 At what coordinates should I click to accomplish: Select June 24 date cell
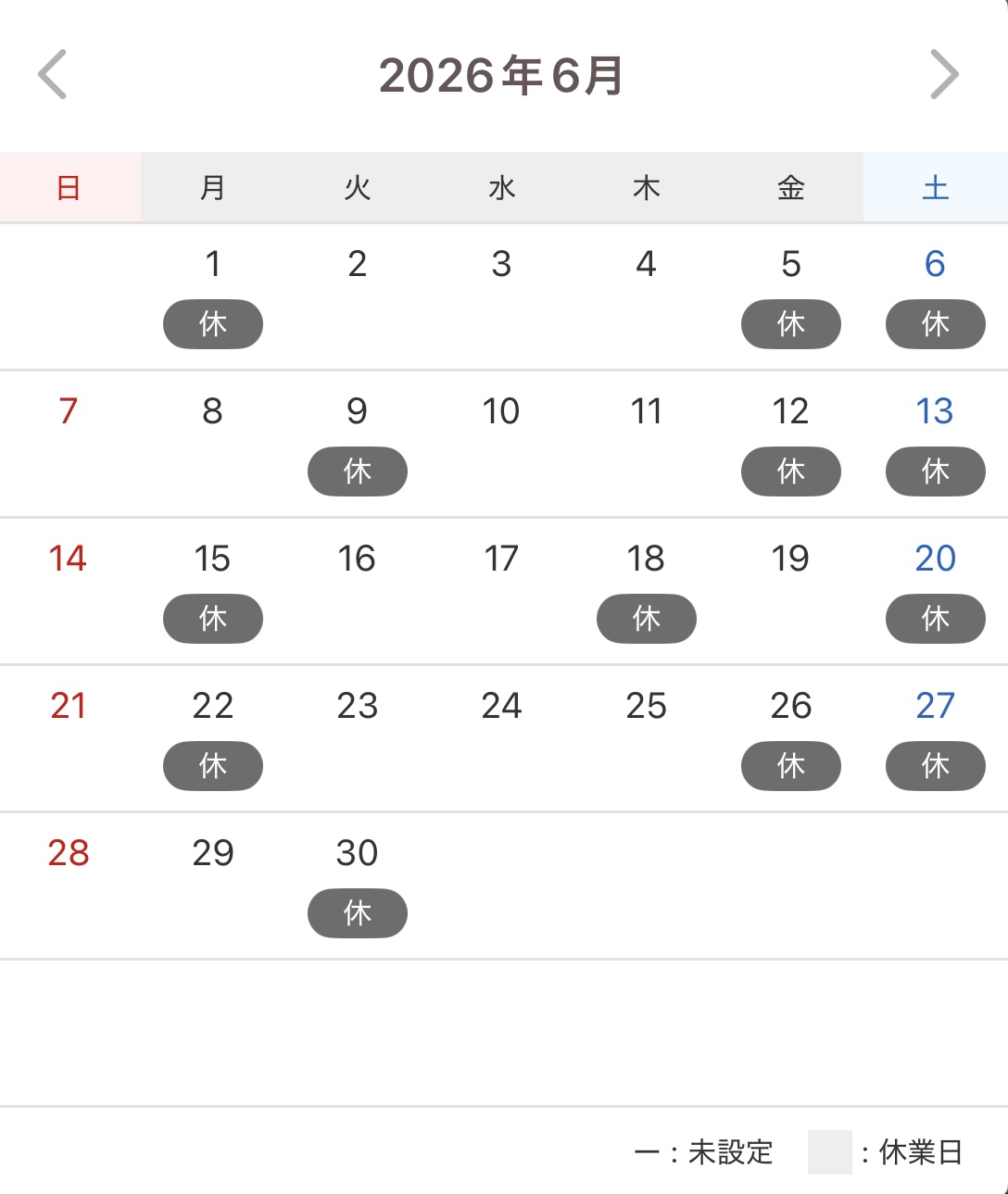[501, 736]
